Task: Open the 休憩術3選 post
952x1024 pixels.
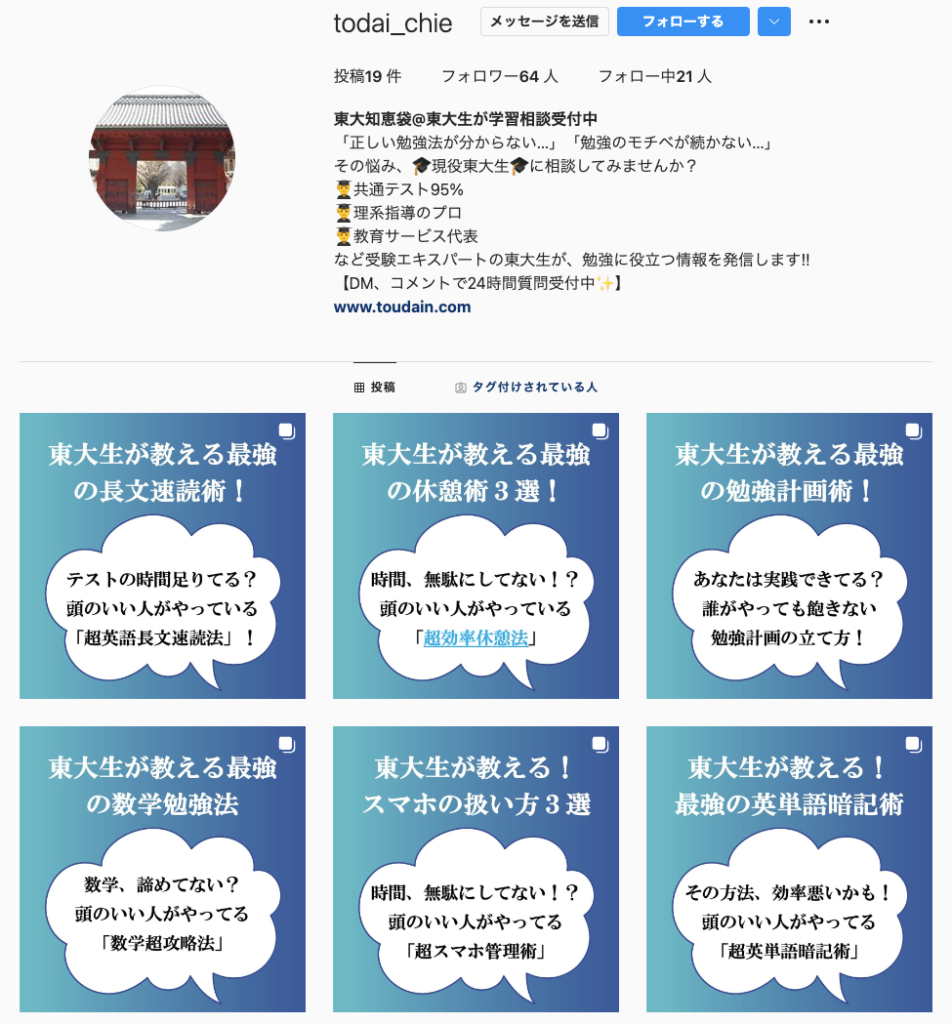Action: point(475,556)
